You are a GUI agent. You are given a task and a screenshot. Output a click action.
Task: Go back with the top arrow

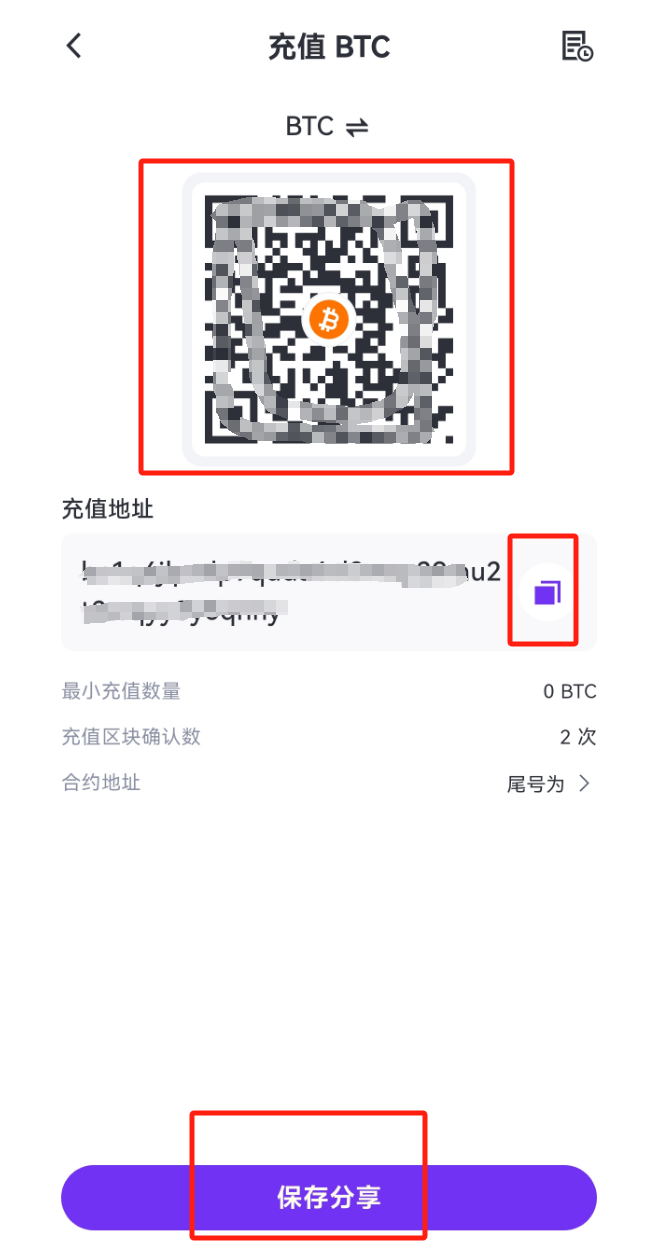tap(73, 46)
